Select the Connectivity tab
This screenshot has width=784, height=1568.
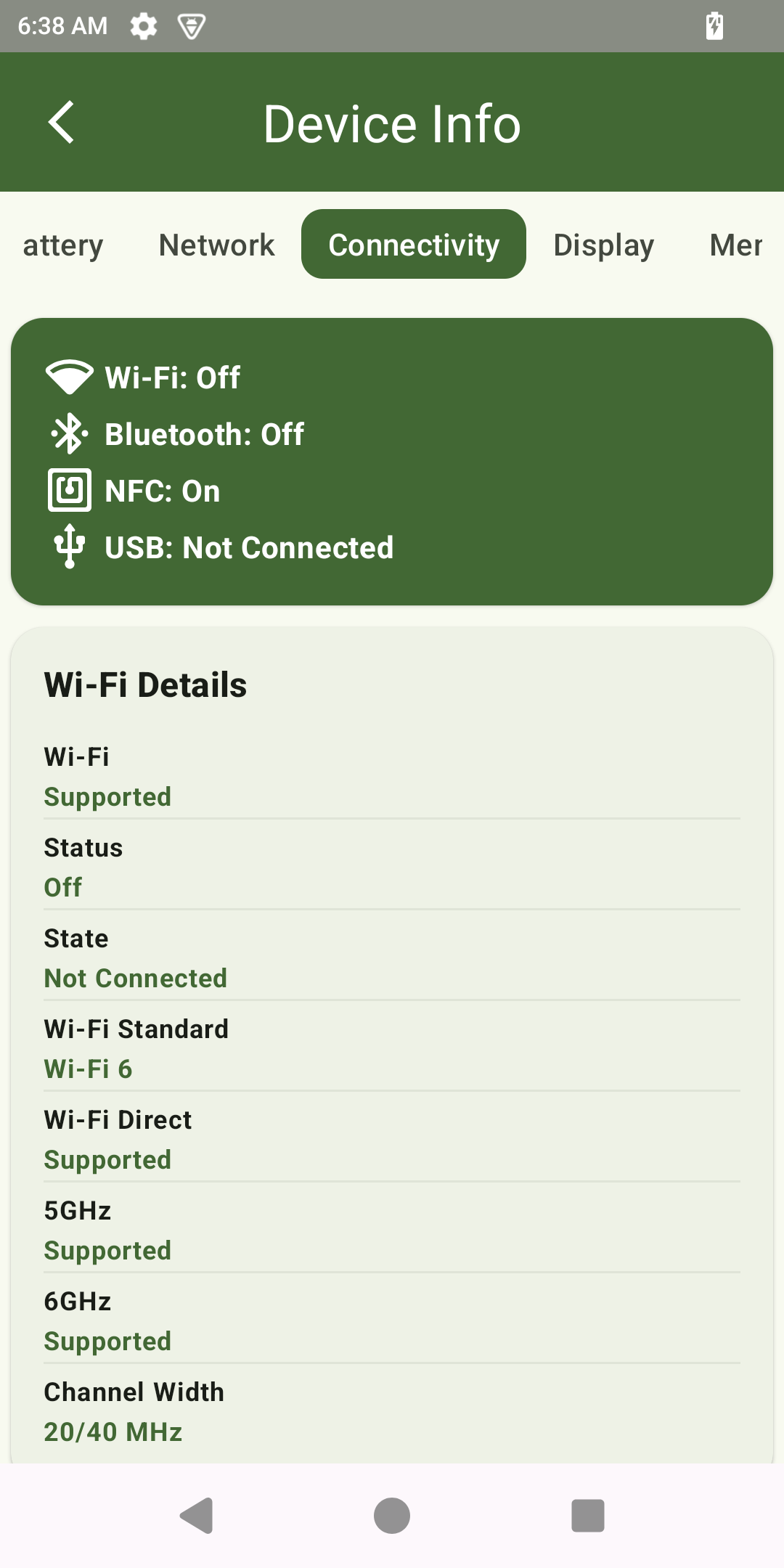click(413, 245)
